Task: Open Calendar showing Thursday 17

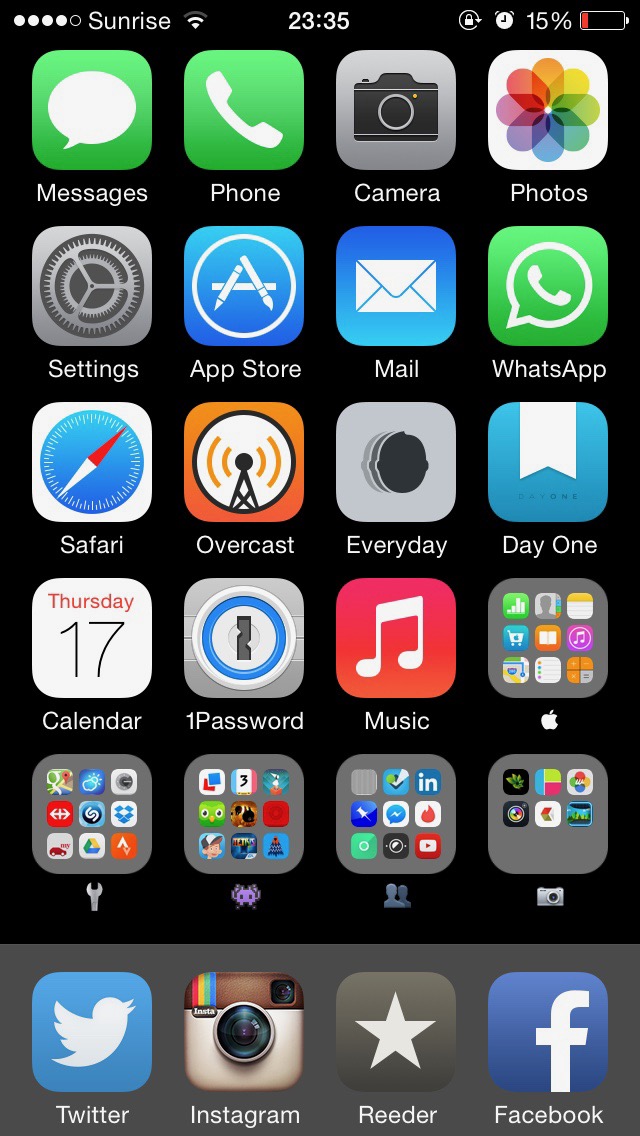Action: point(92,638)
